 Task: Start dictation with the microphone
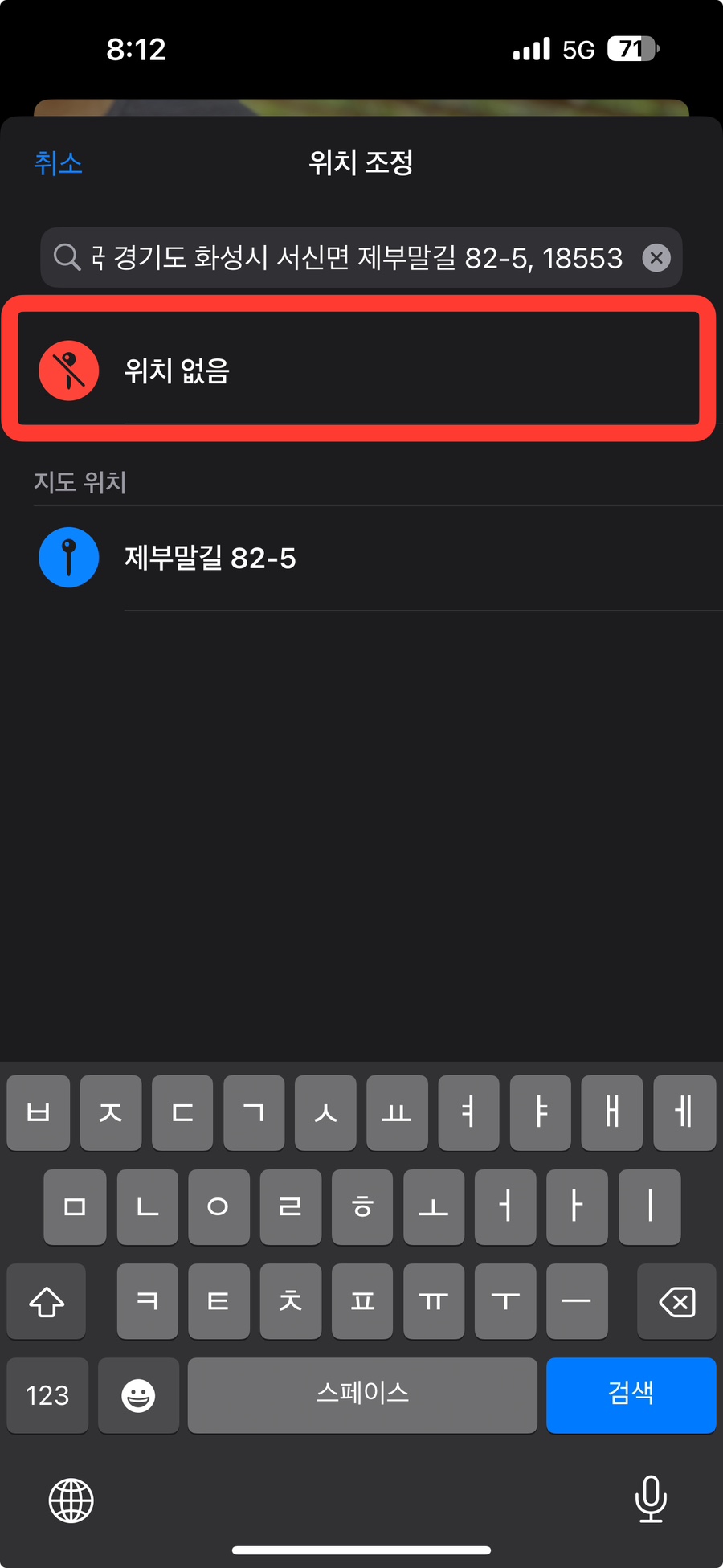650,1499
